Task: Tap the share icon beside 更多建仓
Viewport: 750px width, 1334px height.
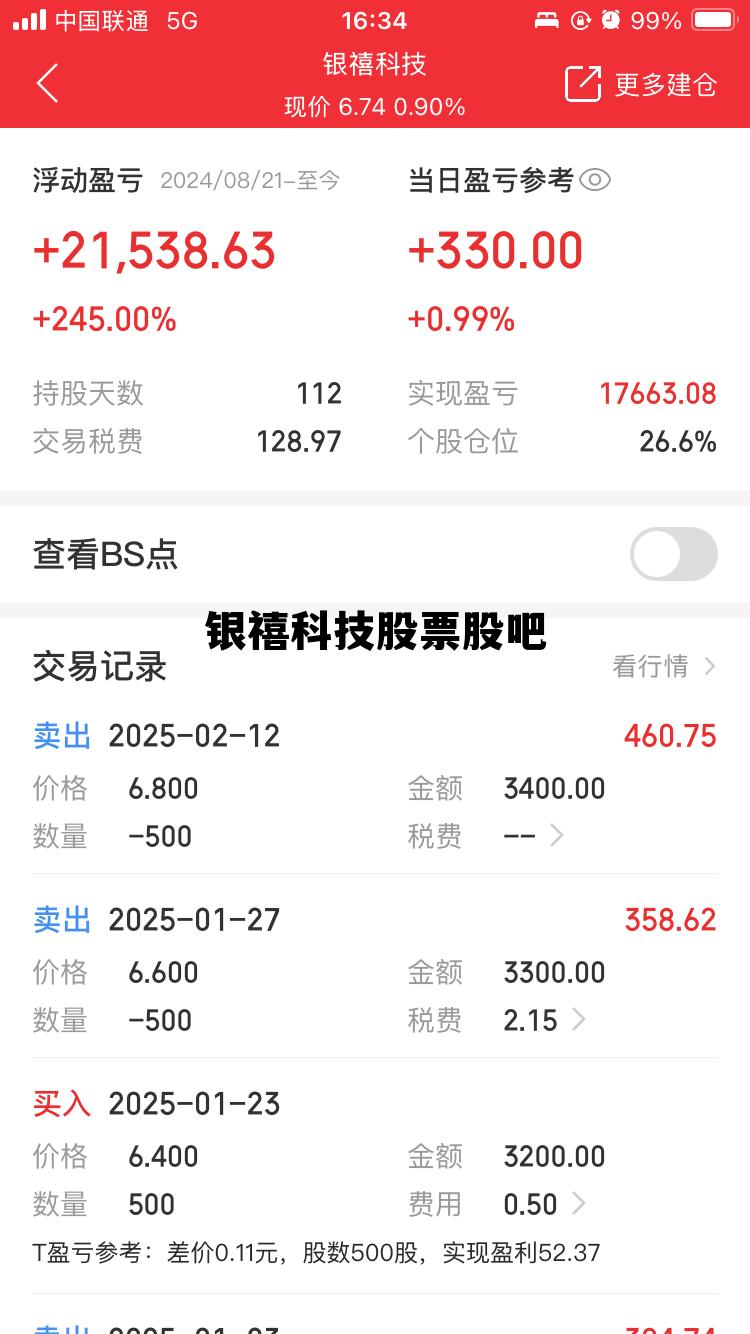Action: tap(583, 85)
